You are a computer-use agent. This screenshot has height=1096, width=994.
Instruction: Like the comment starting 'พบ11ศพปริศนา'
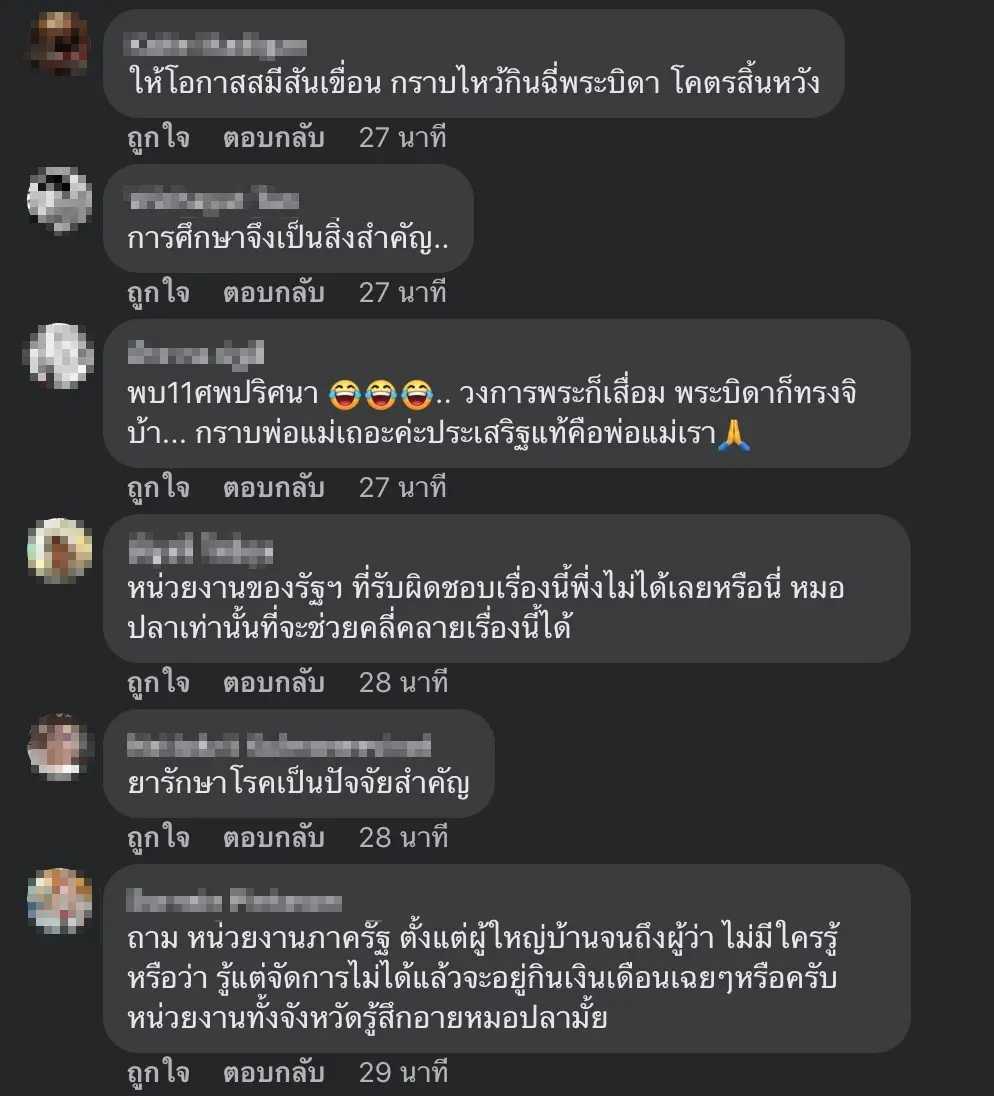tap(157, 488)
